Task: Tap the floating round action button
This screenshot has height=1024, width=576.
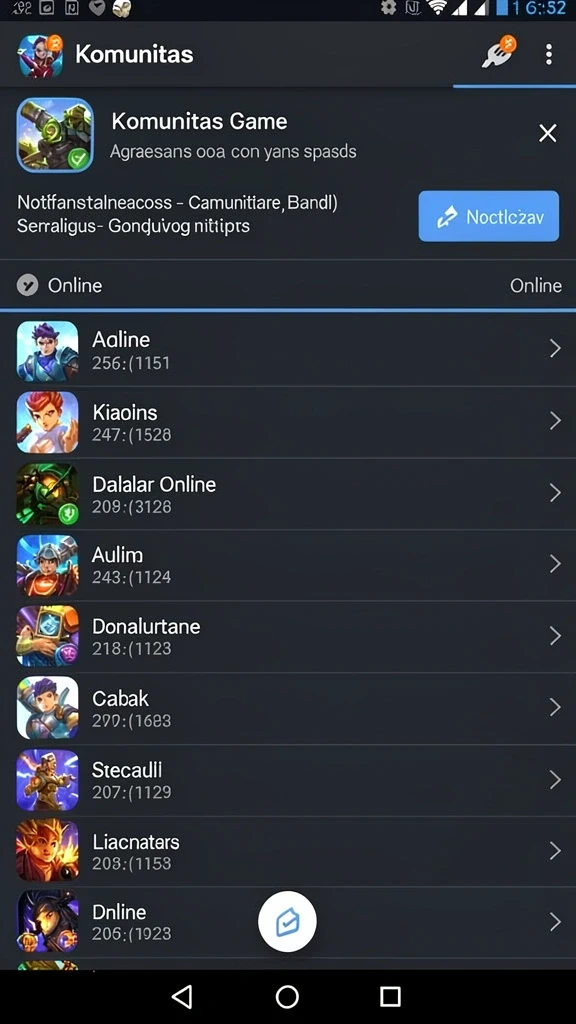Action: pyautogui.click(x=287, y=921)
